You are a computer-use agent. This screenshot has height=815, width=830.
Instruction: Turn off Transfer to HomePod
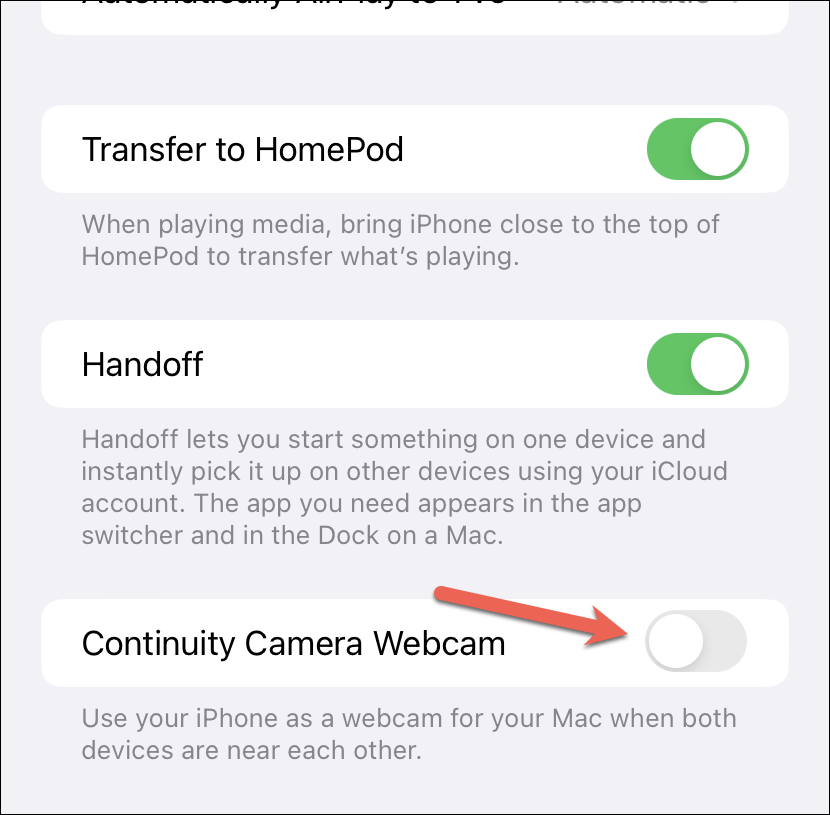(x=697, y=149)
